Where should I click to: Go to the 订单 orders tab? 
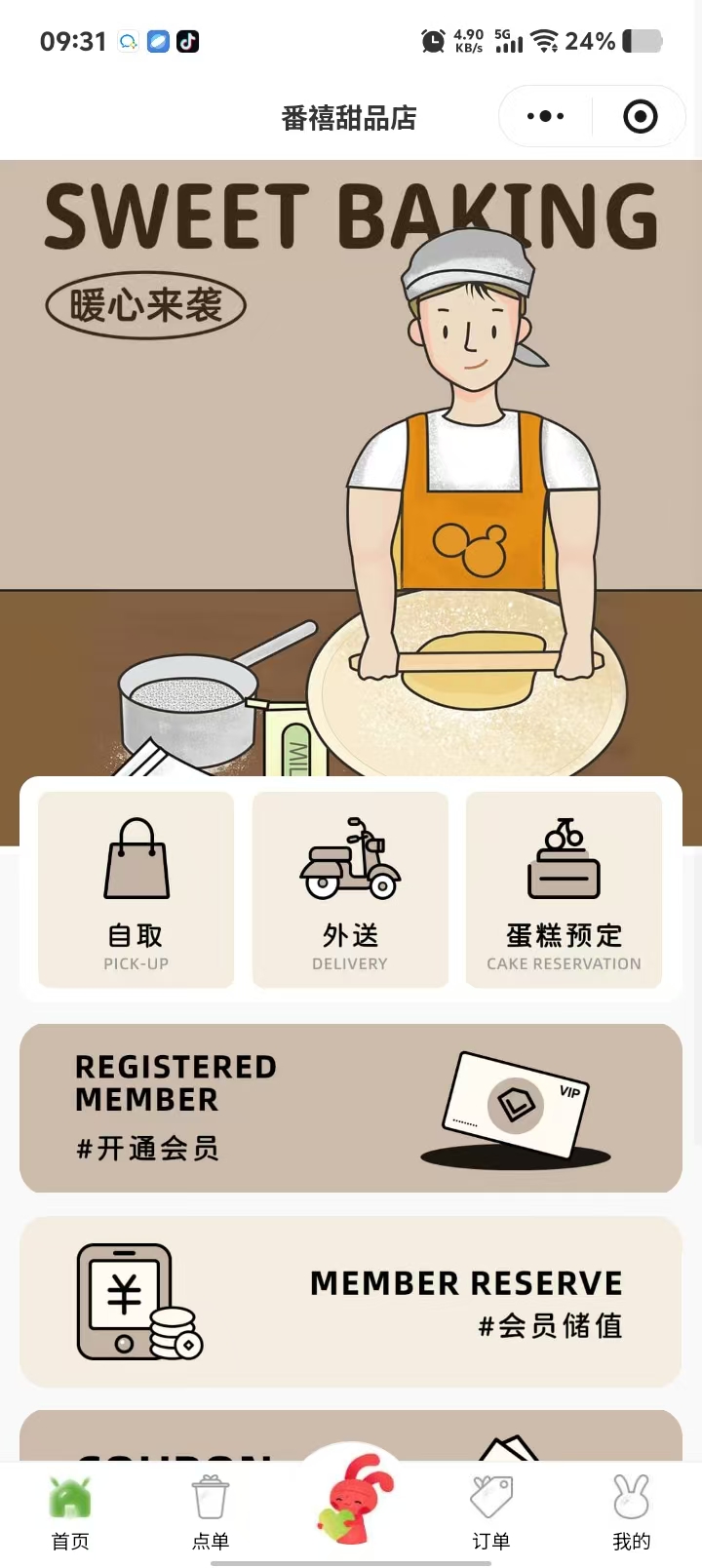(x=491, y=1513)
